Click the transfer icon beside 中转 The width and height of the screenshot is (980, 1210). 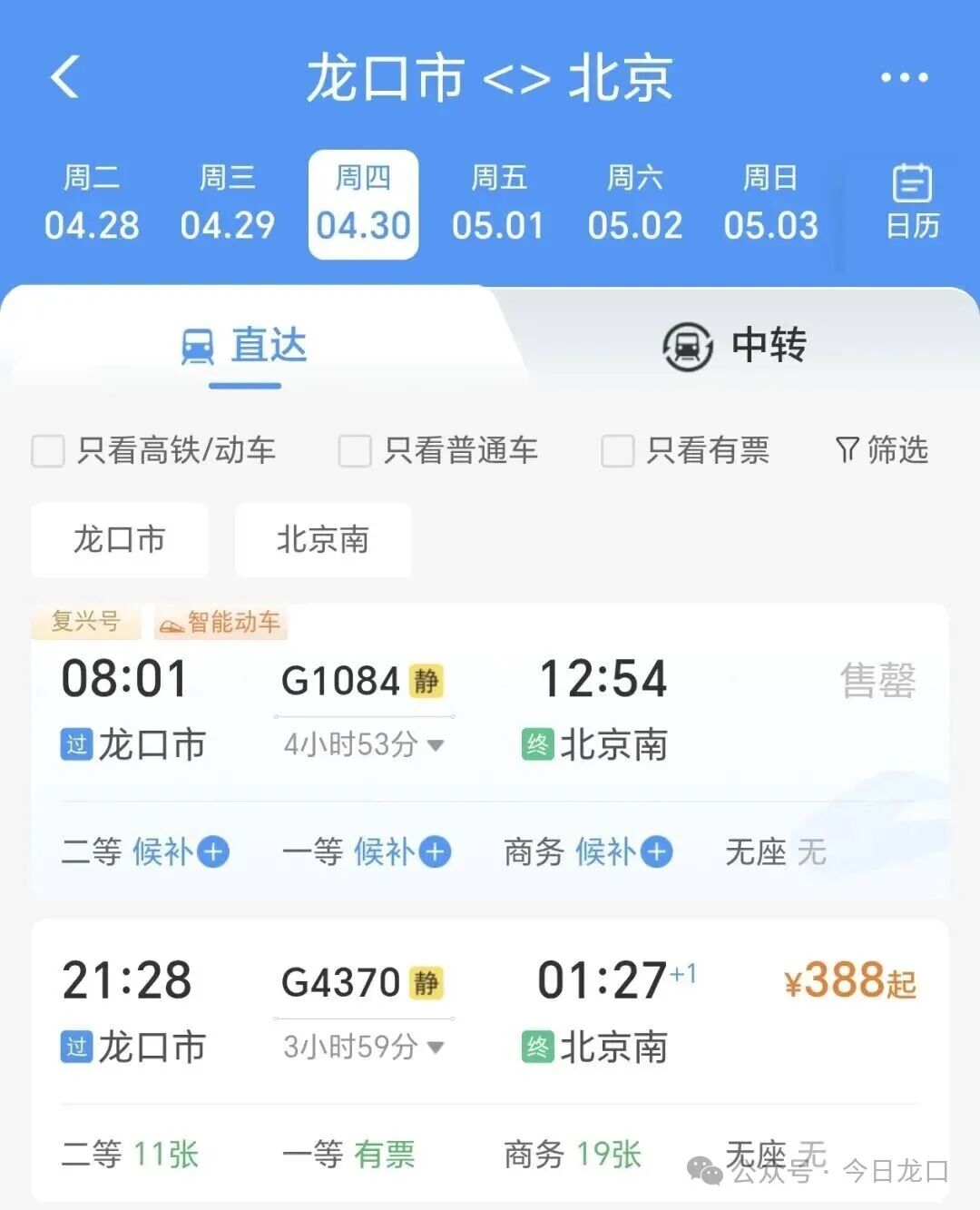click(x=687, y=346)
